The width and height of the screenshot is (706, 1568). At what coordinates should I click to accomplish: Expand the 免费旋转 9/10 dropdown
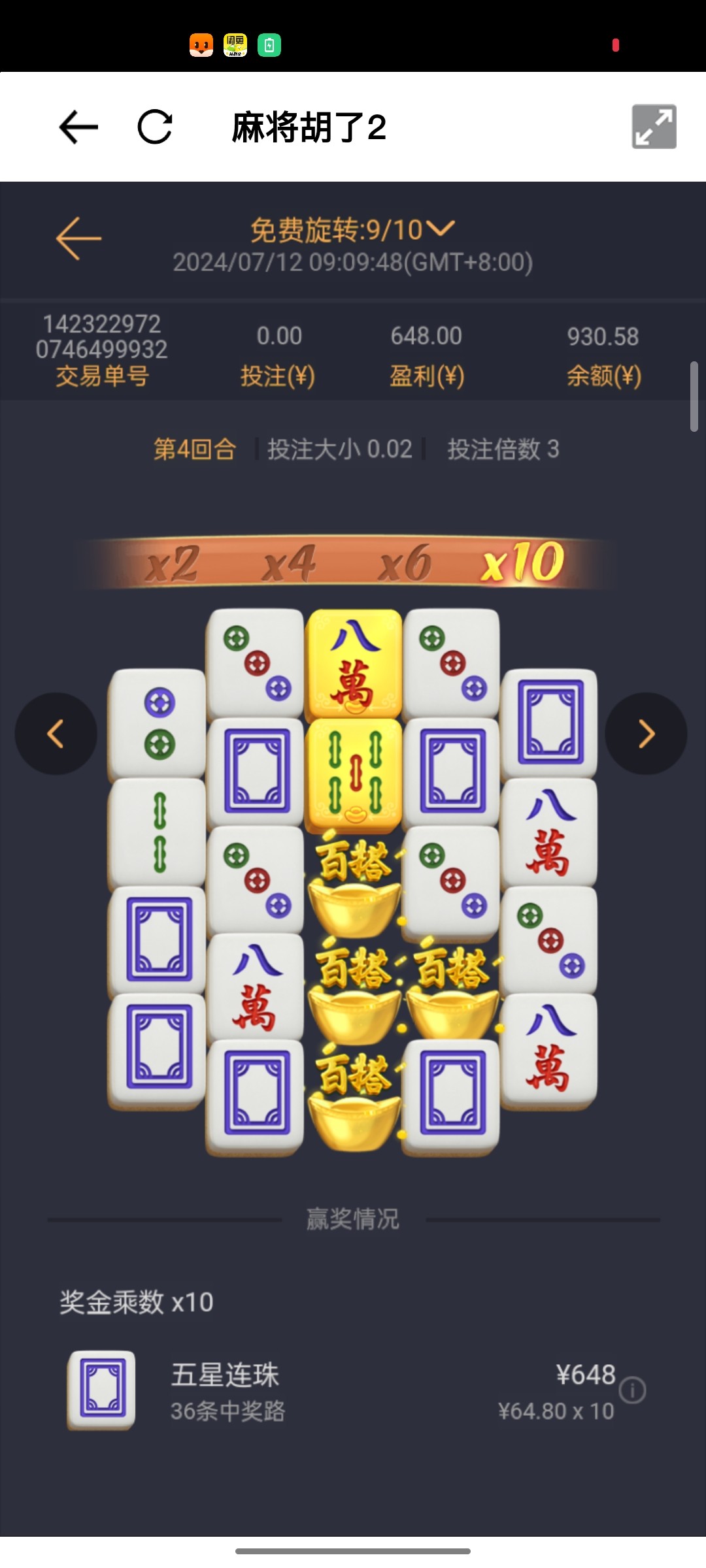[x=440, y=229]
